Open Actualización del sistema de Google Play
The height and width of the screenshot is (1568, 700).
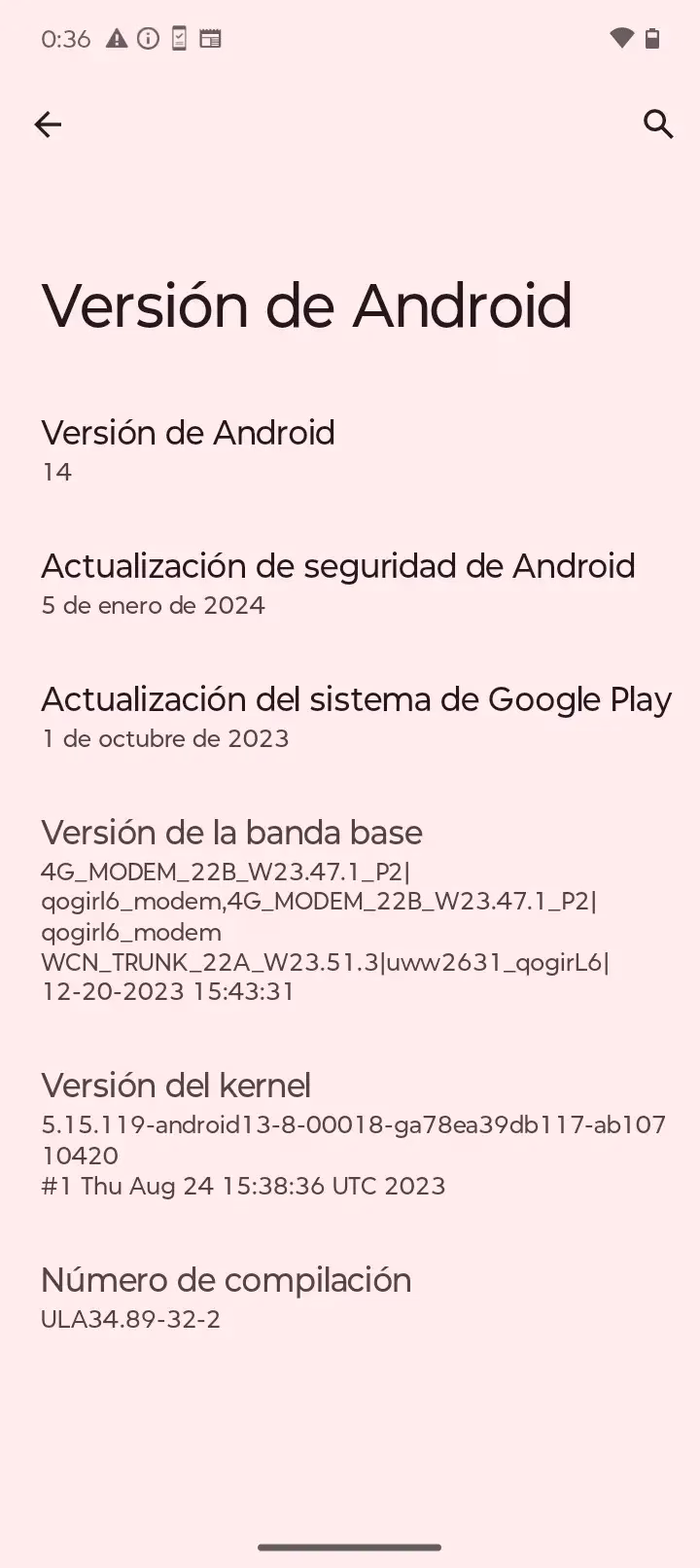point(350,717)
